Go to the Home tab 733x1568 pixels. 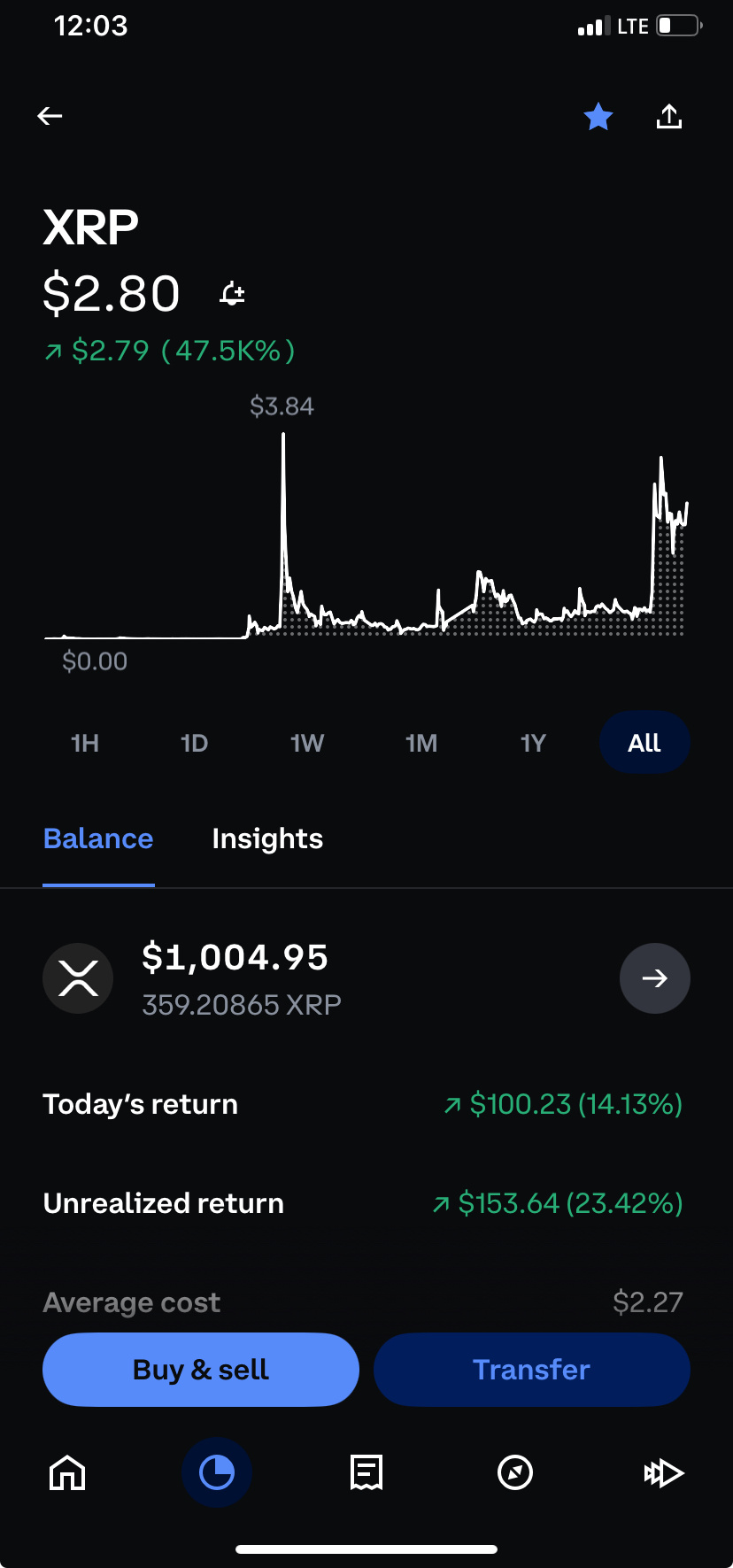point(67,1473)
